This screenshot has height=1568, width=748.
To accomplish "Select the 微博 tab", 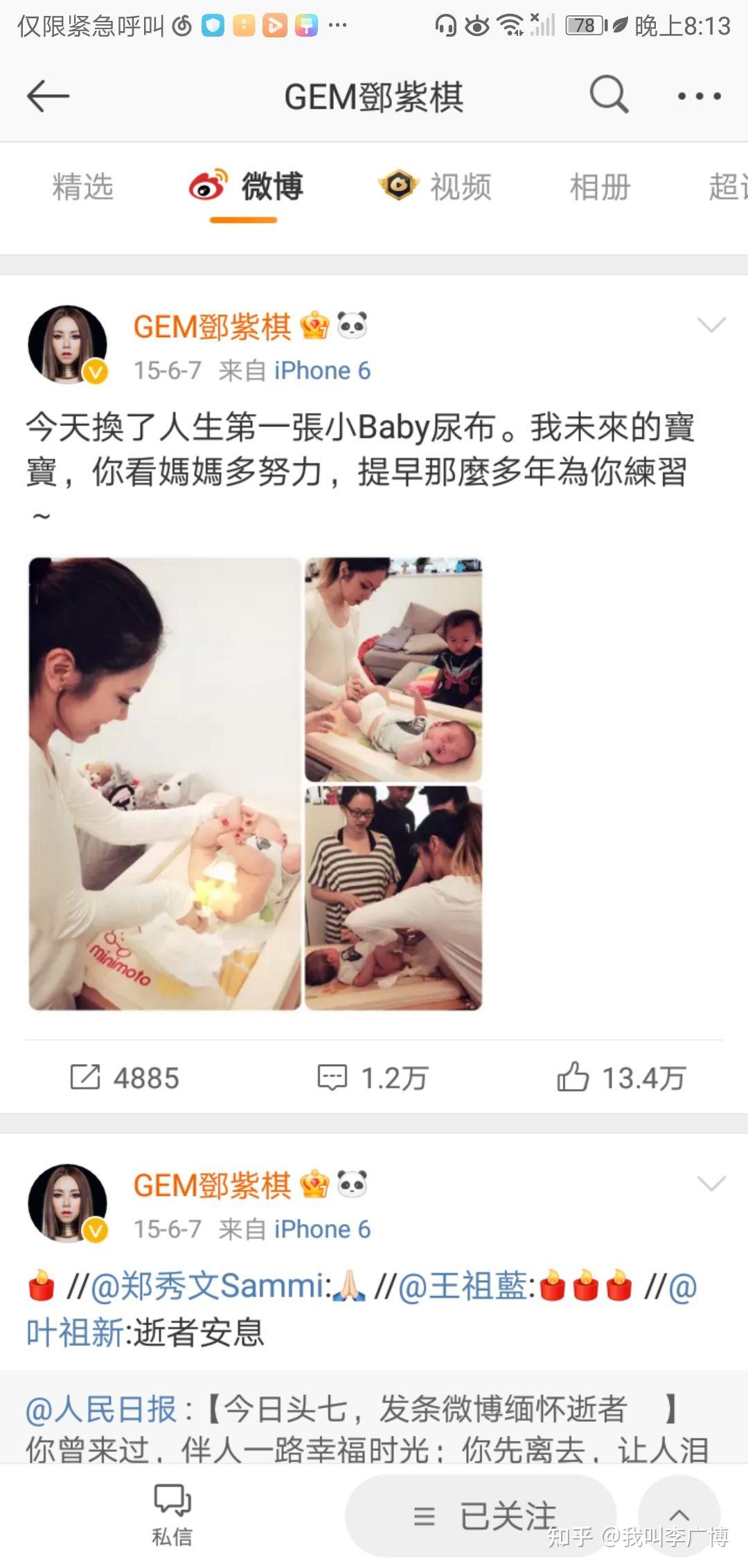I will point(245,187).
